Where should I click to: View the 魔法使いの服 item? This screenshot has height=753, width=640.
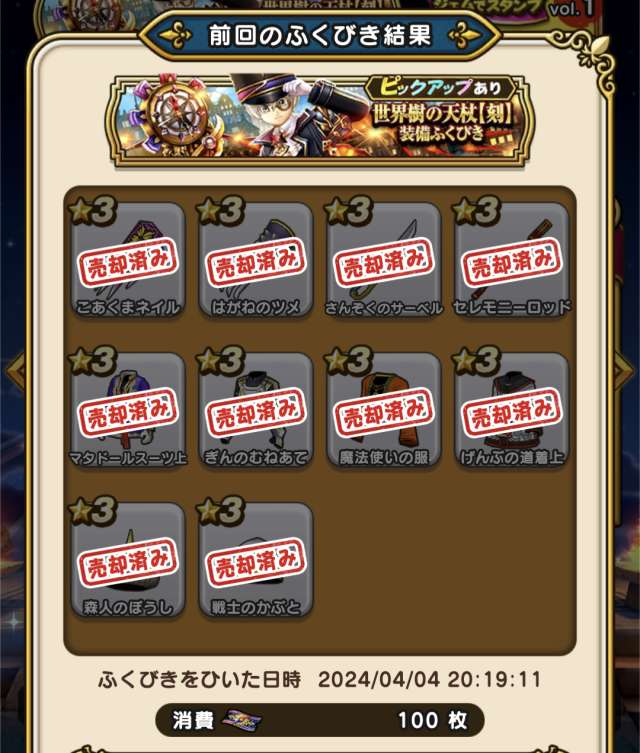tap(383, 410)
